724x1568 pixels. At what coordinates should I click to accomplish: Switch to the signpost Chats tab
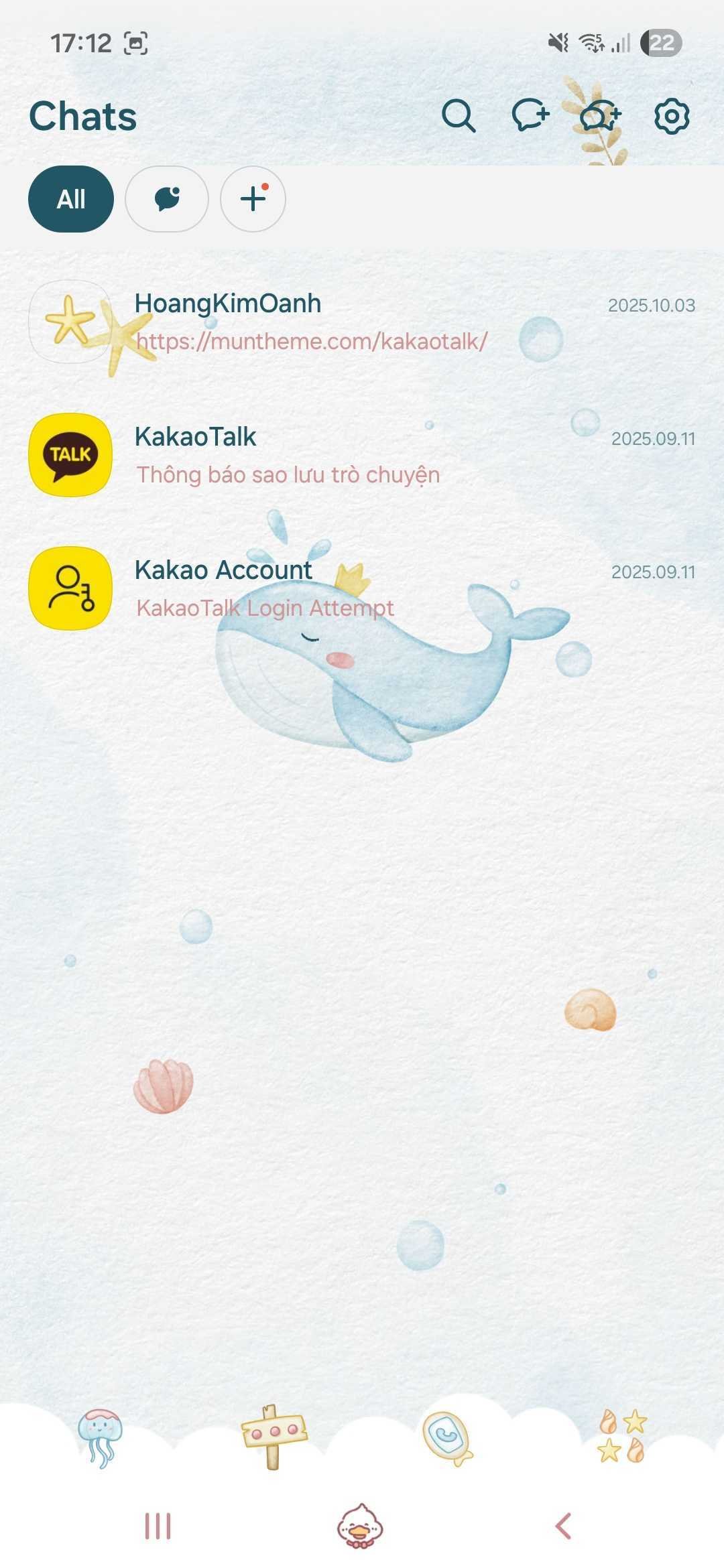click(273, 1436)
